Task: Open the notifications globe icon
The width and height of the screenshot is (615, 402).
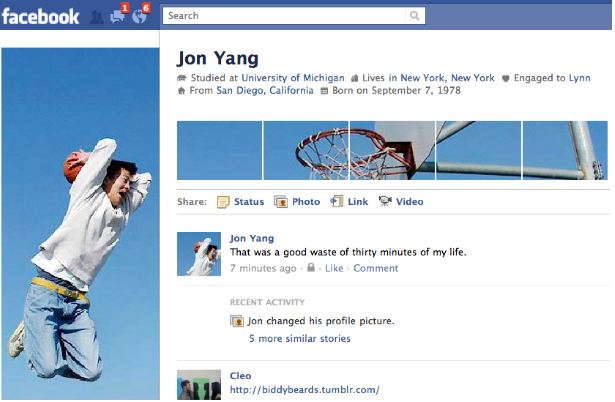Action: (x=140, y=16)
